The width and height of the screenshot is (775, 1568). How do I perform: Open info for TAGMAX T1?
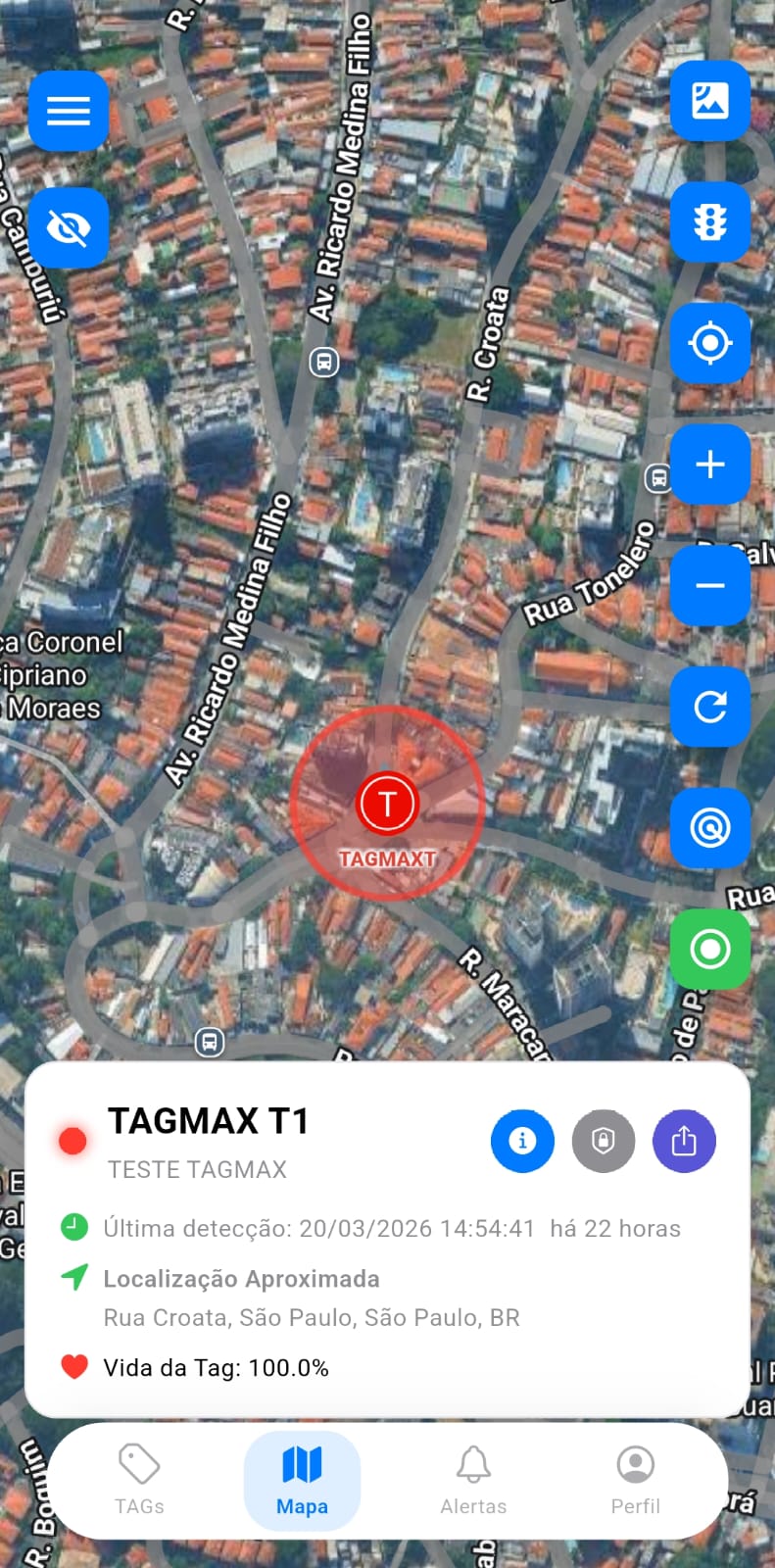[x=522, y=1141]
